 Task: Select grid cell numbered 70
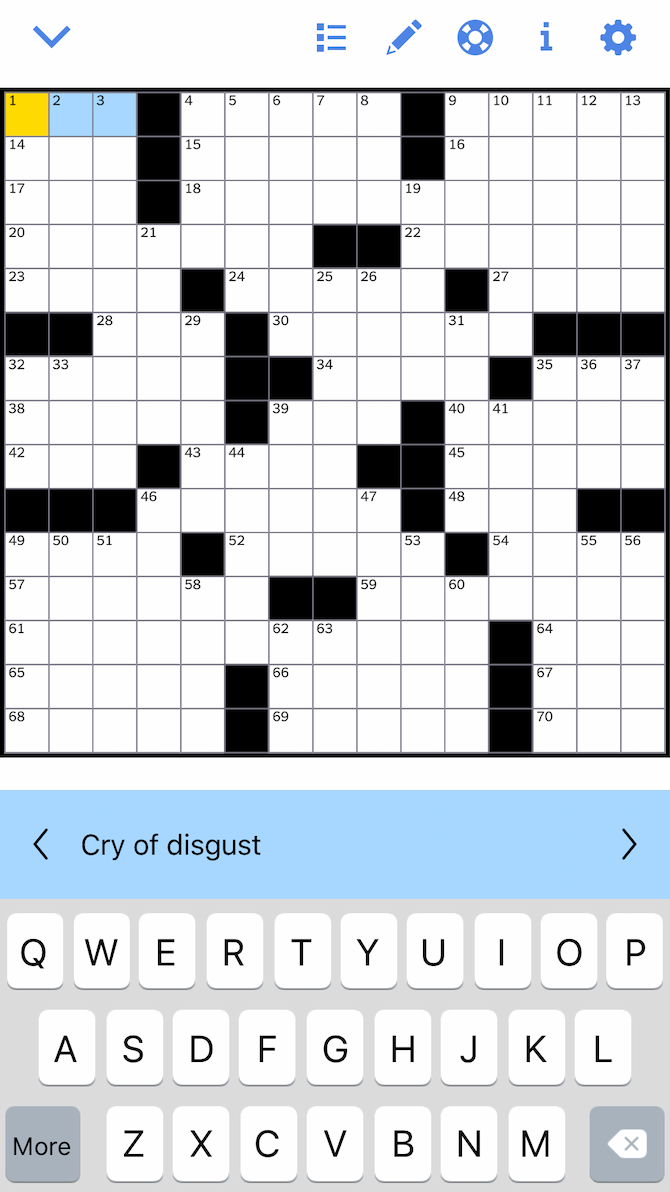tap(555, 730)
